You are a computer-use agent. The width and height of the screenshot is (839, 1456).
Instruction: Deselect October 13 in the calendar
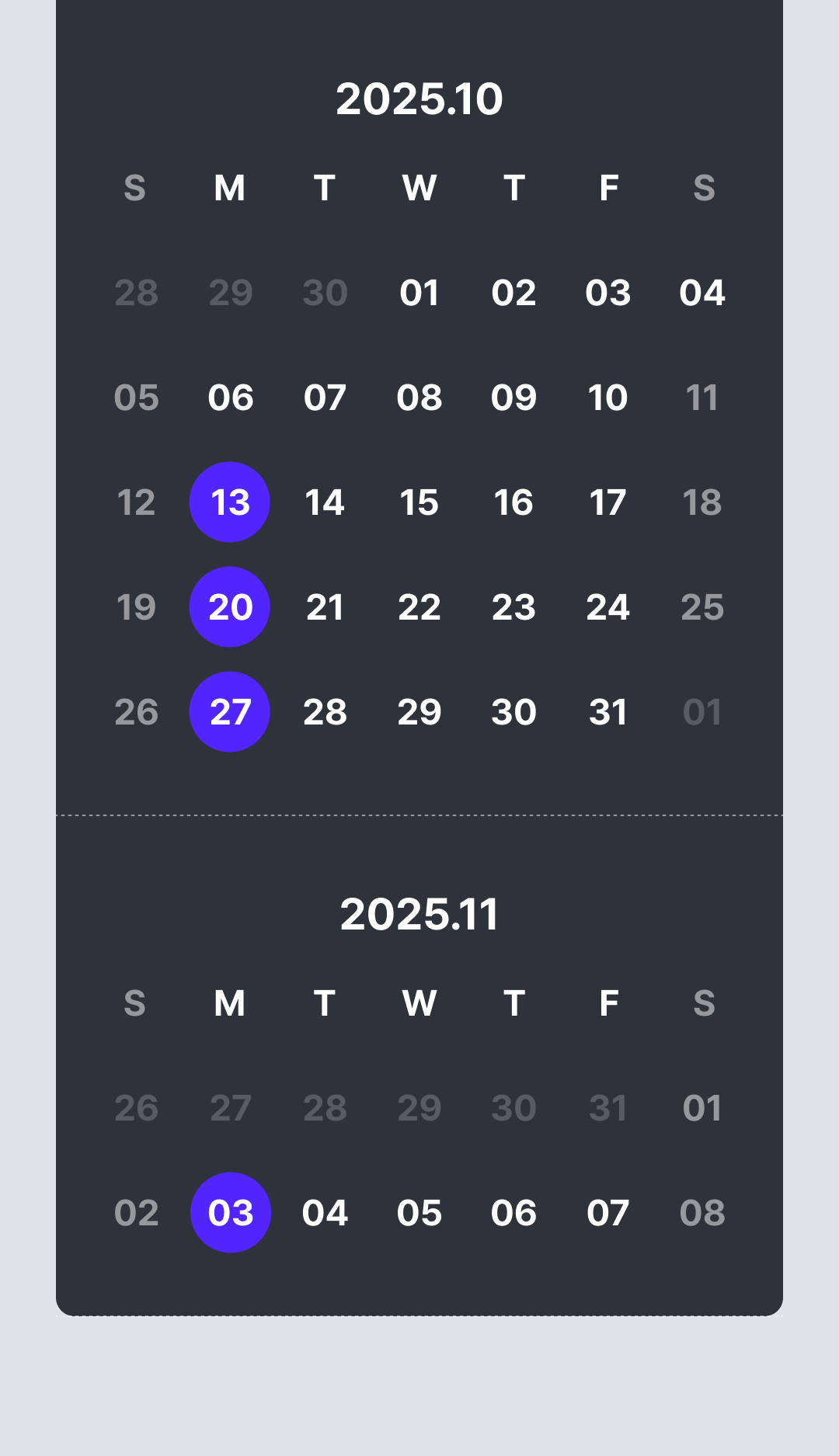(x=230, y=502)
